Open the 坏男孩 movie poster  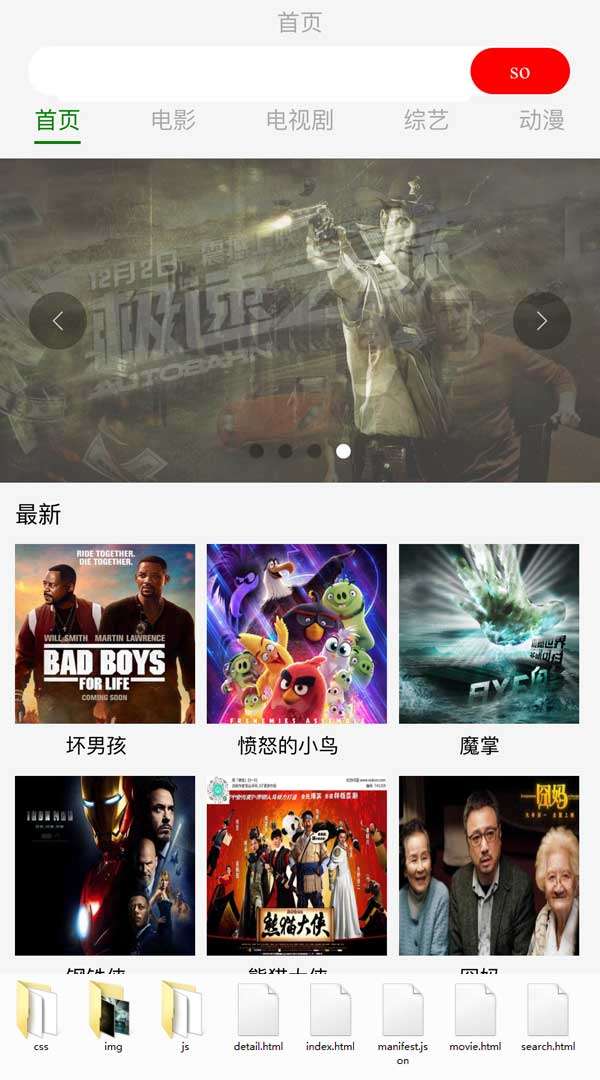(x=105, y=633)
